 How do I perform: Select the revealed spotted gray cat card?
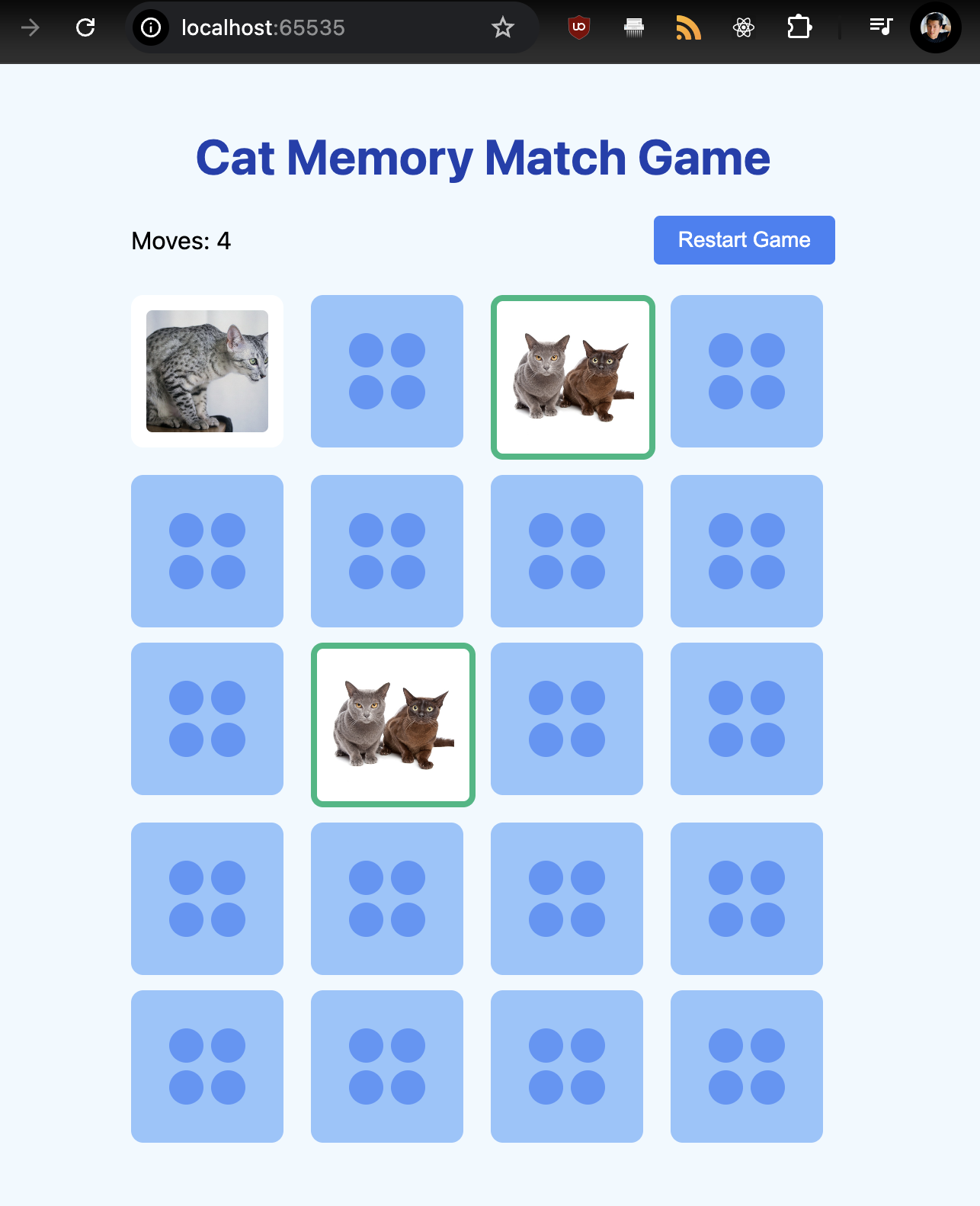point(207,371)
